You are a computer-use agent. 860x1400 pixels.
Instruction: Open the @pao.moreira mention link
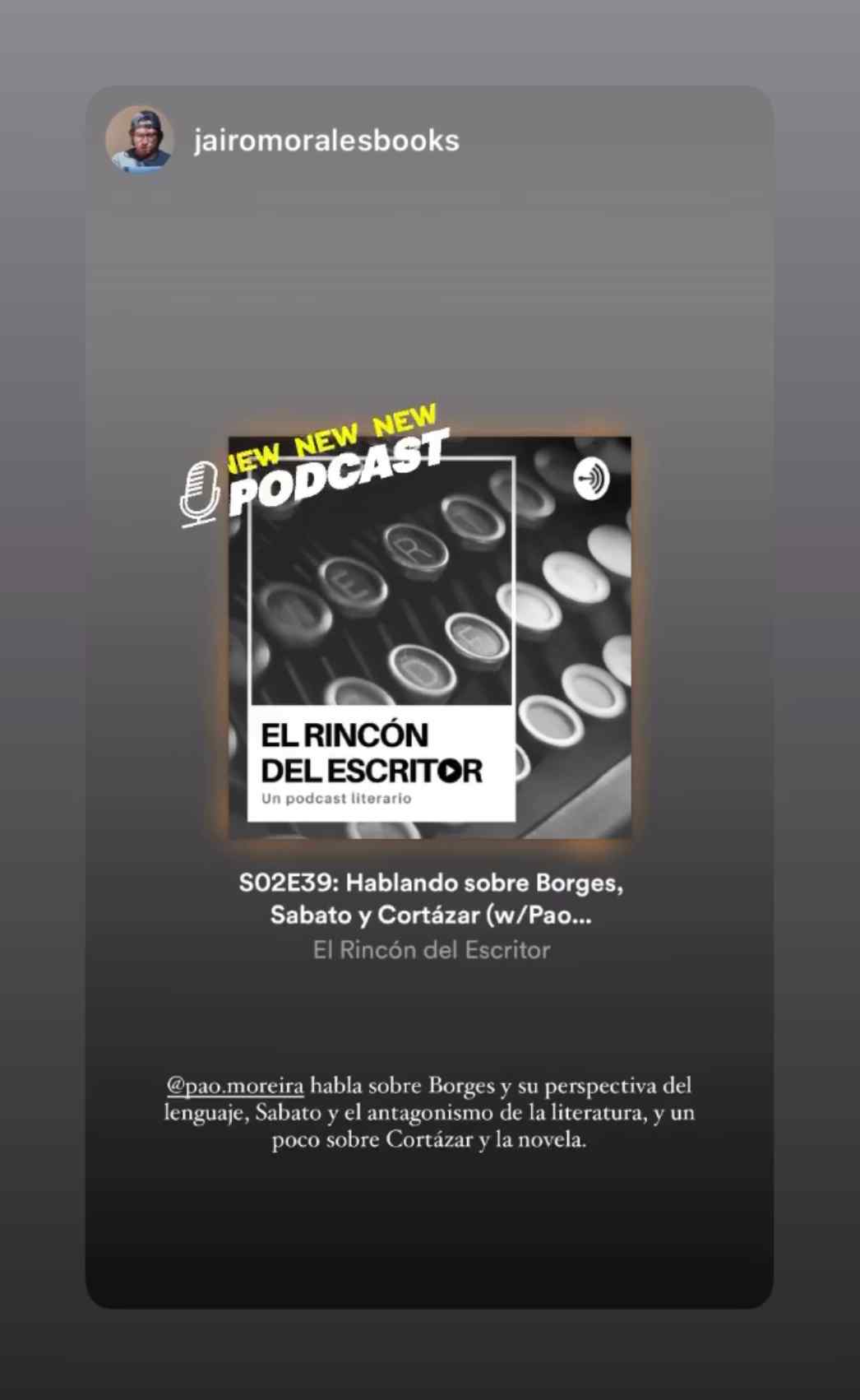click(235, 1086)
